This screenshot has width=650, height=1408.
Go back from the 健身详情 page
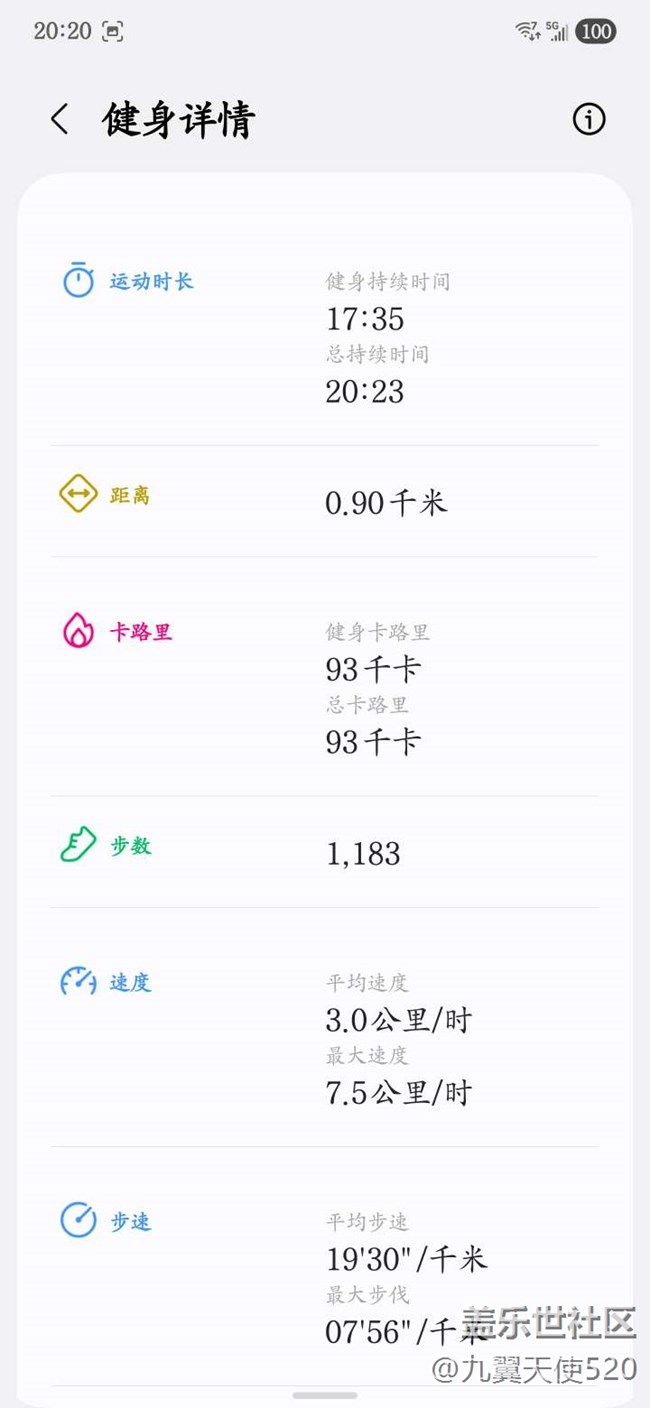pos(60,120)
